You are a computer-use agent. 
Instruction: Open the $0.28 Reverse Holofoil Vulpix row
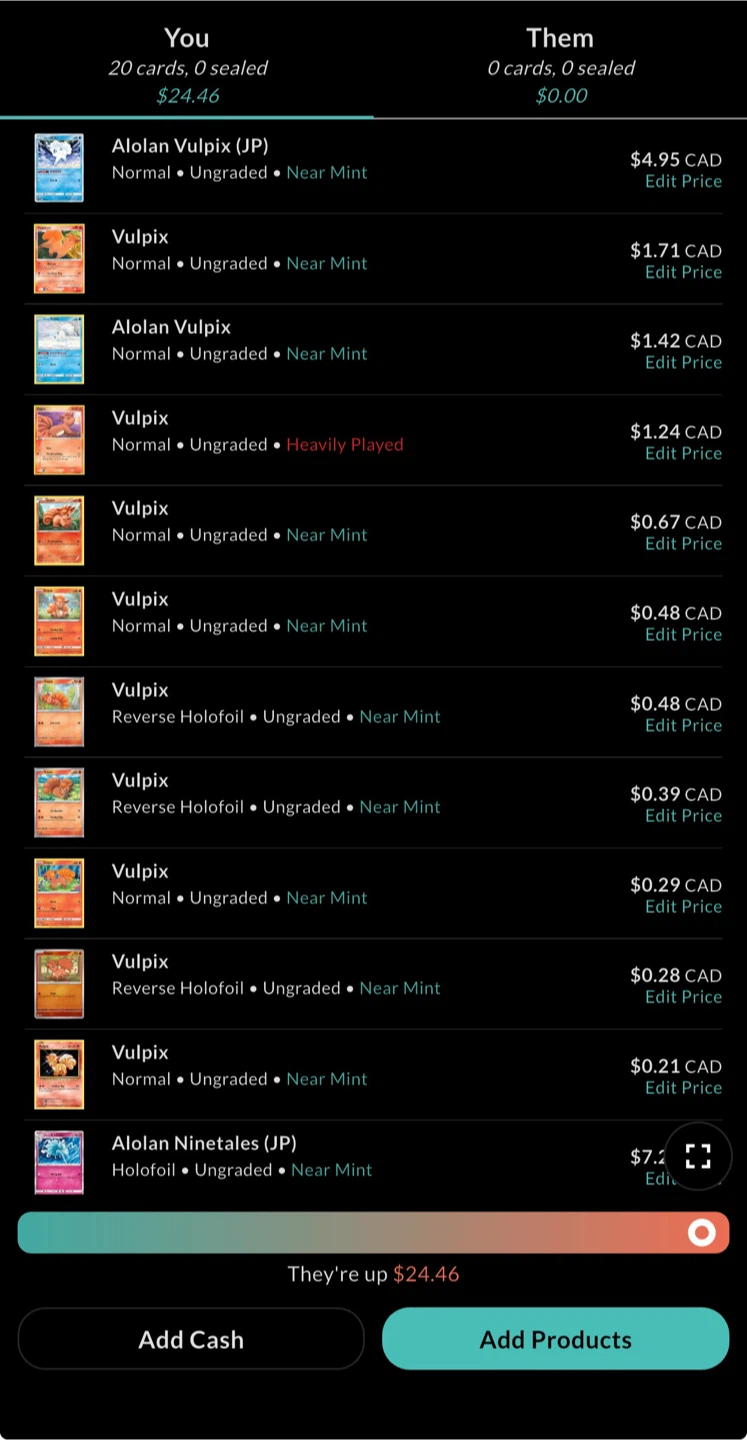pos(373,984)
